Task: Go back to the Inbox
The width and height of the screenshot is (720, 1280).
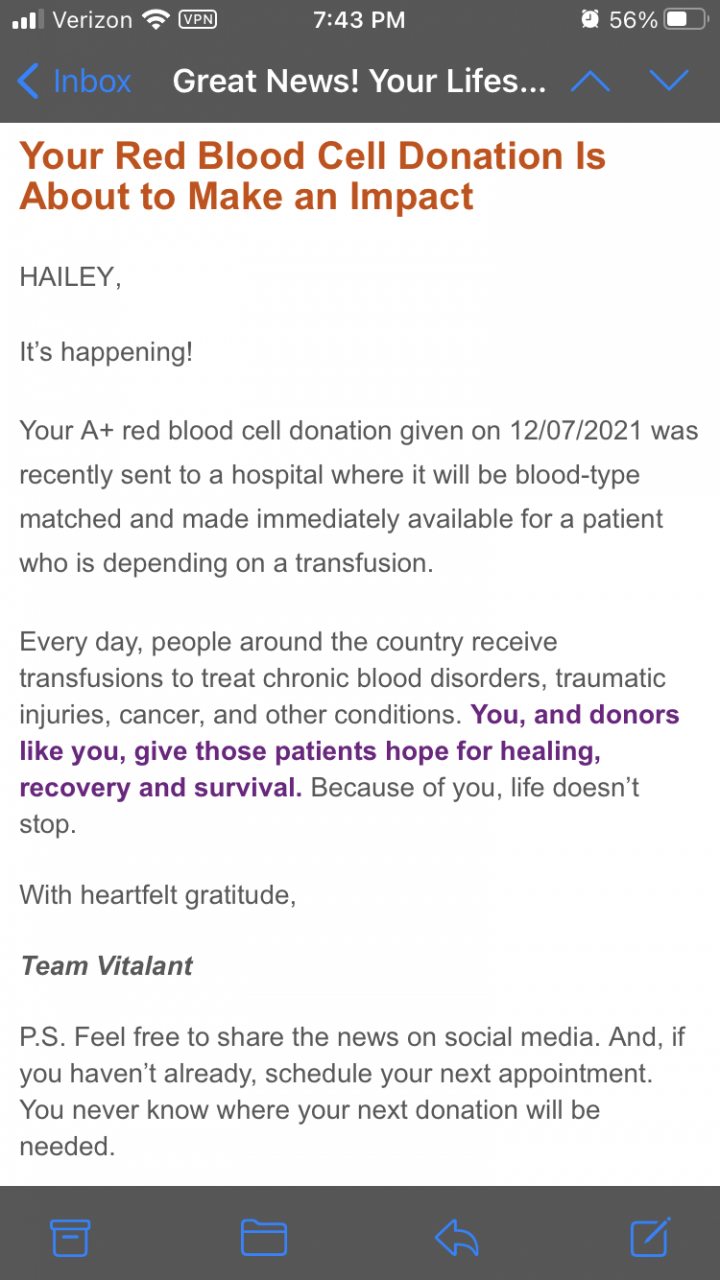Action: 74,81
